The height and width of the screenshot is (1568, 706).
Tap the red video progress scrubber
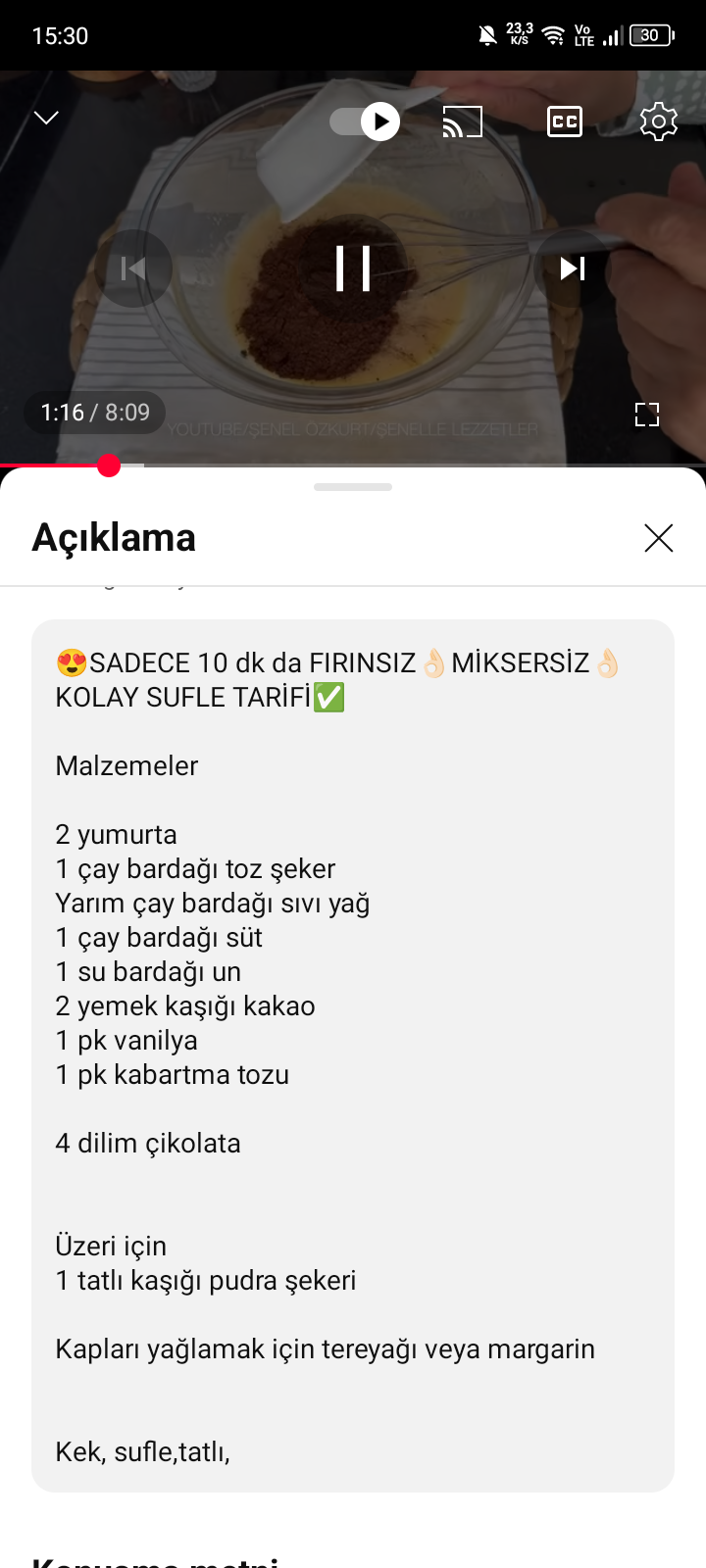(x=109, y=465)
